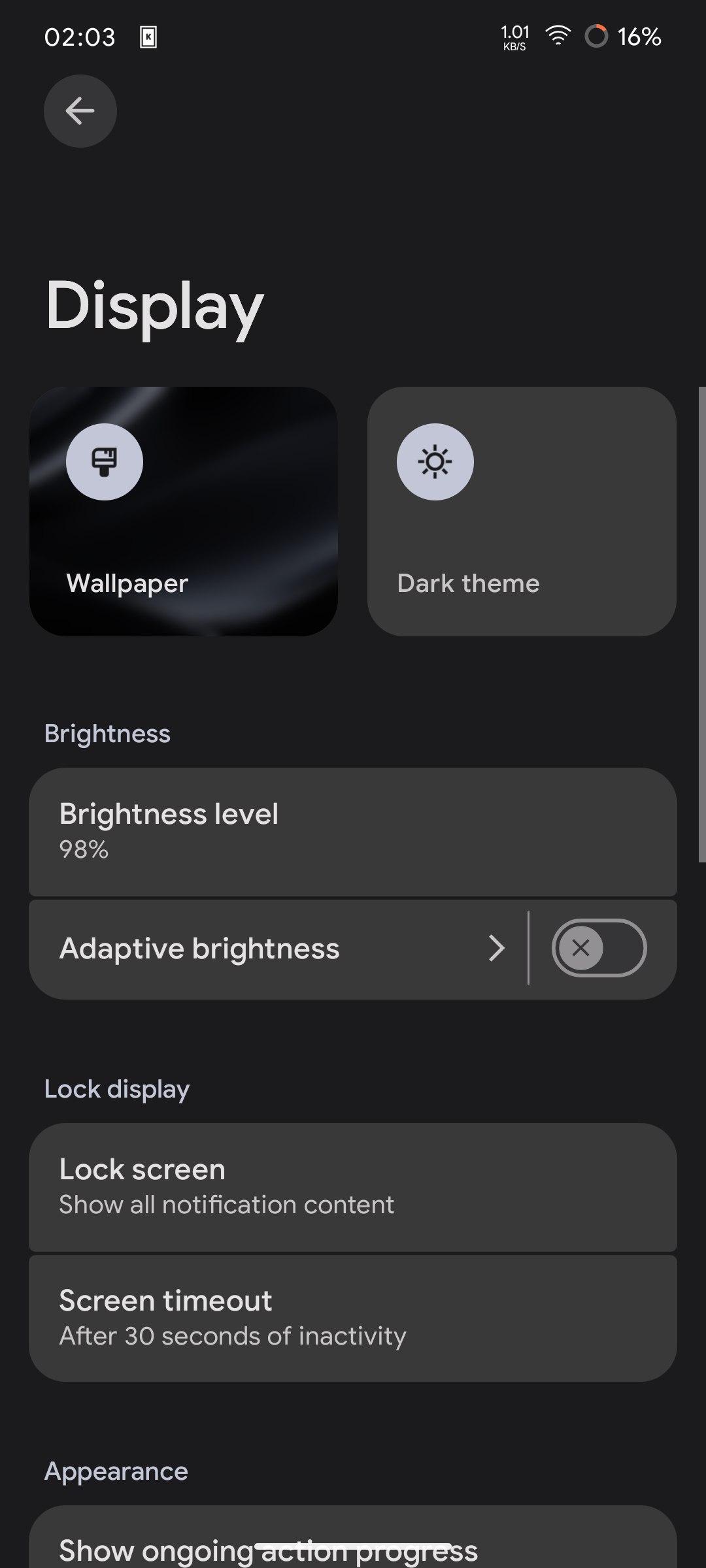Open Lock screen settings

click(x=352, y=1186)
